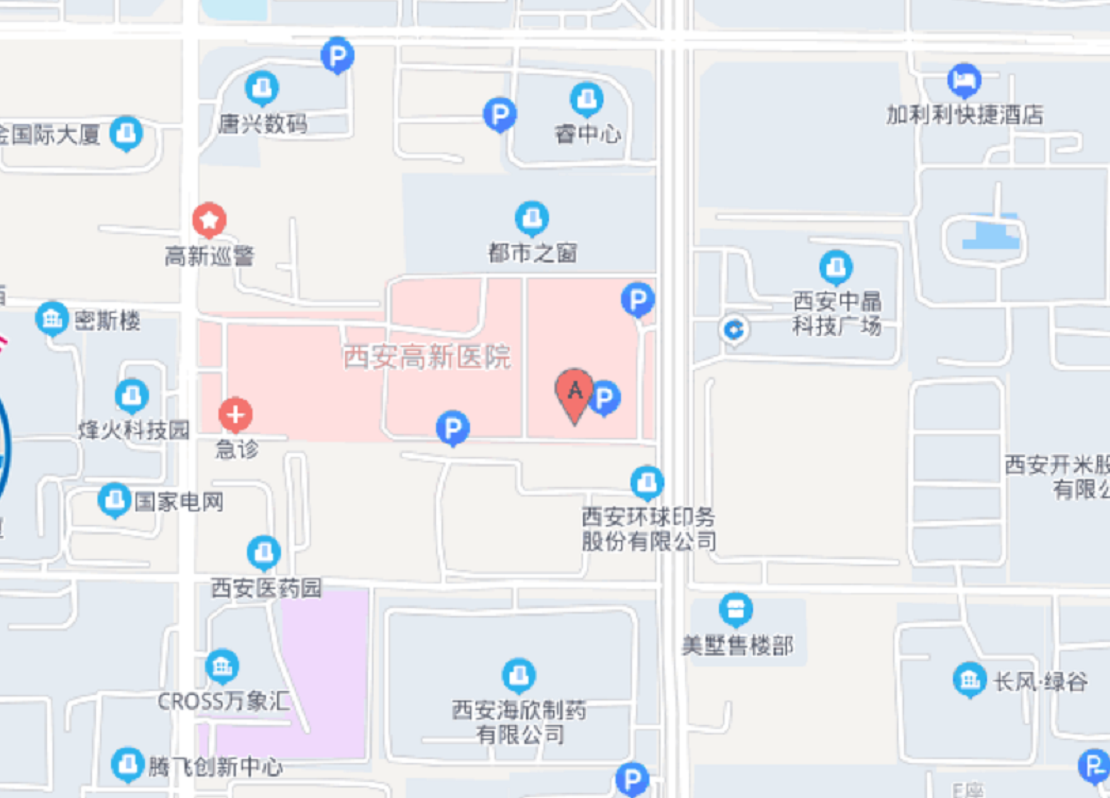The height and width of the screenshot is (798, 1110).
Task: Select the 长风·绿谷 marker
Action: [x=968, y=681]
